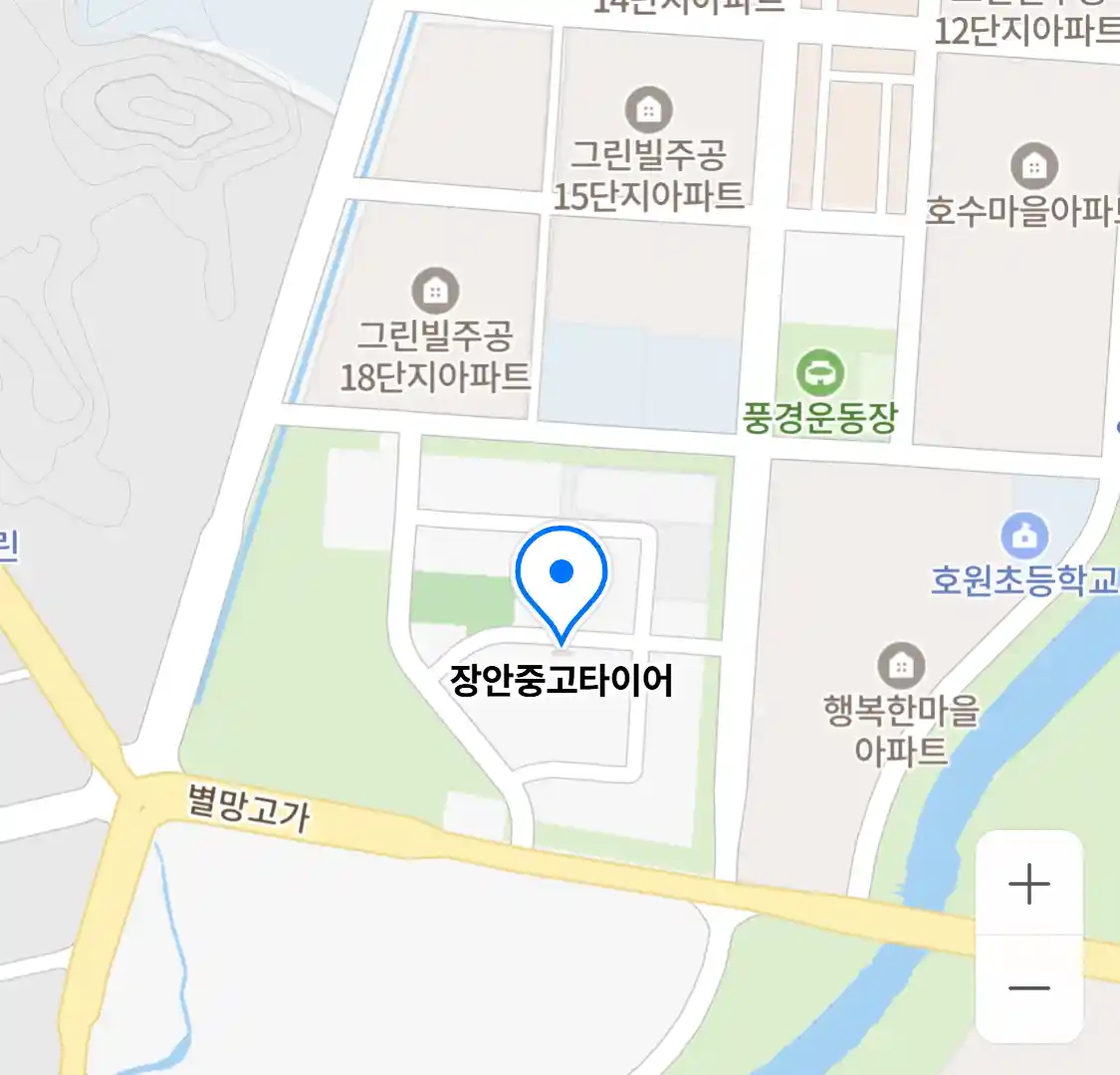Select 호수마을아파트 marker
Viewport: 1120px width, 1075px height.
[1033, 166]
